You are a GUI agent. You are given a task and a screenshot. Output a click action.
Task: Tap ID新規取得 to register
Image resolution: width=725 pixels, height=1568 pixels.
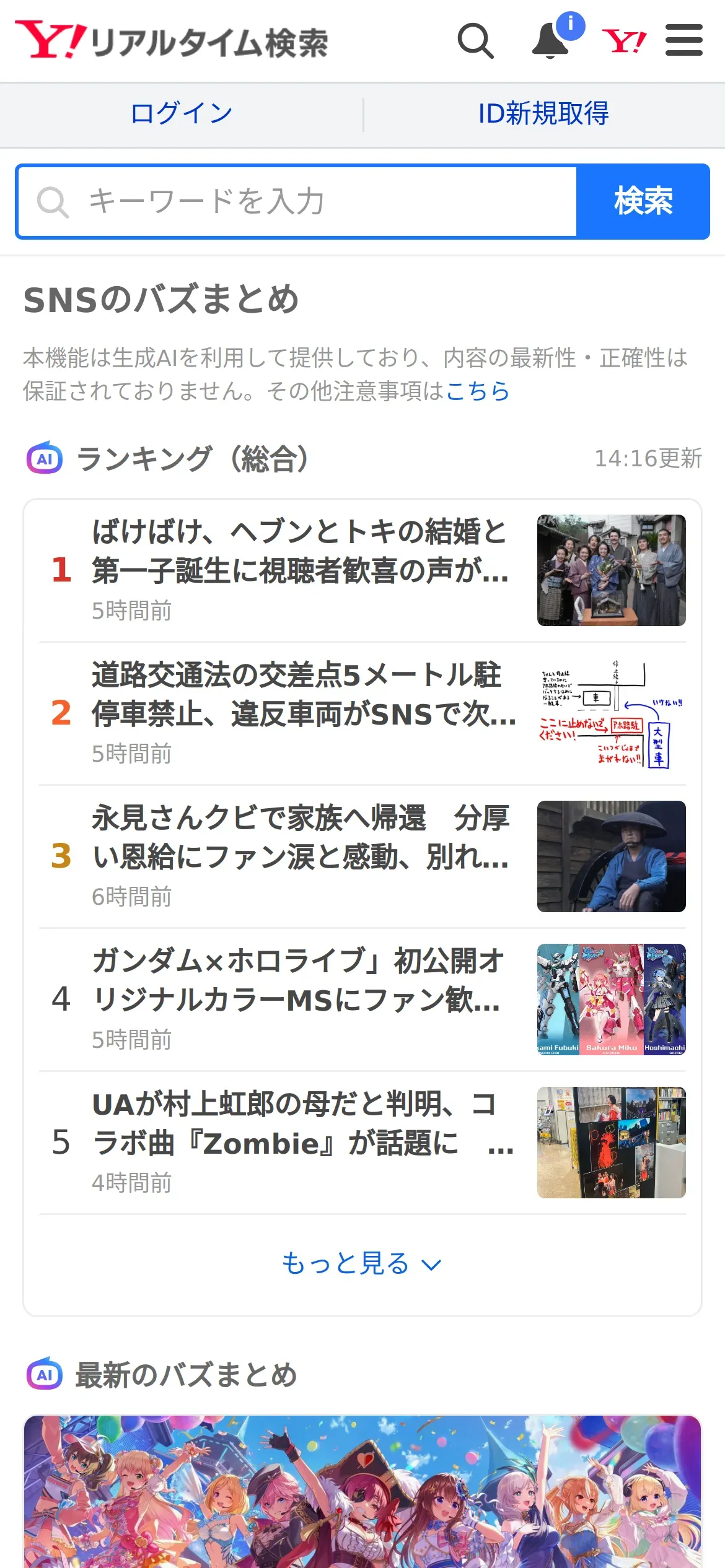click(543, 114)
